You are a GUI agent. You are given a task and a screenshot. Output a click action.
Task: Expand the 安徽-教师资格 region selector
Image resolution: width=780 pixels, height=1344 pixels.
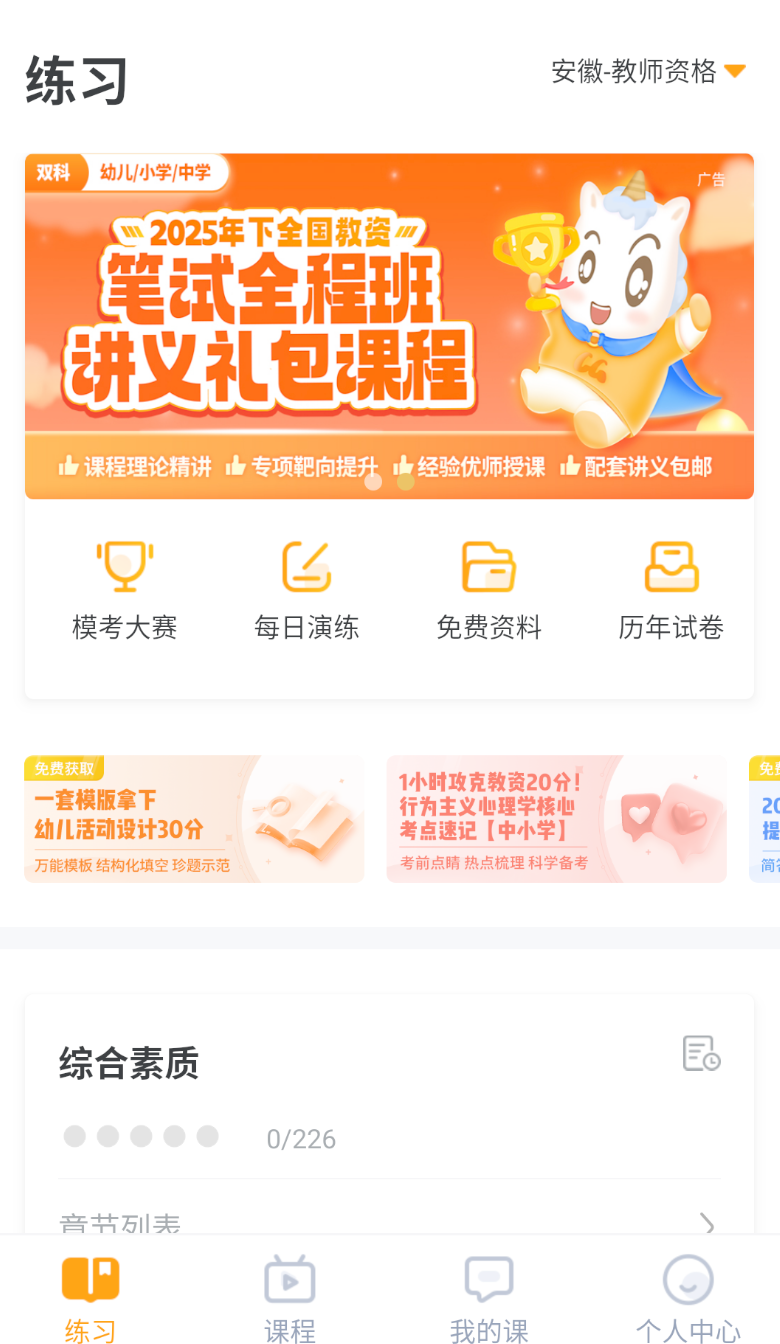[648, 71]
